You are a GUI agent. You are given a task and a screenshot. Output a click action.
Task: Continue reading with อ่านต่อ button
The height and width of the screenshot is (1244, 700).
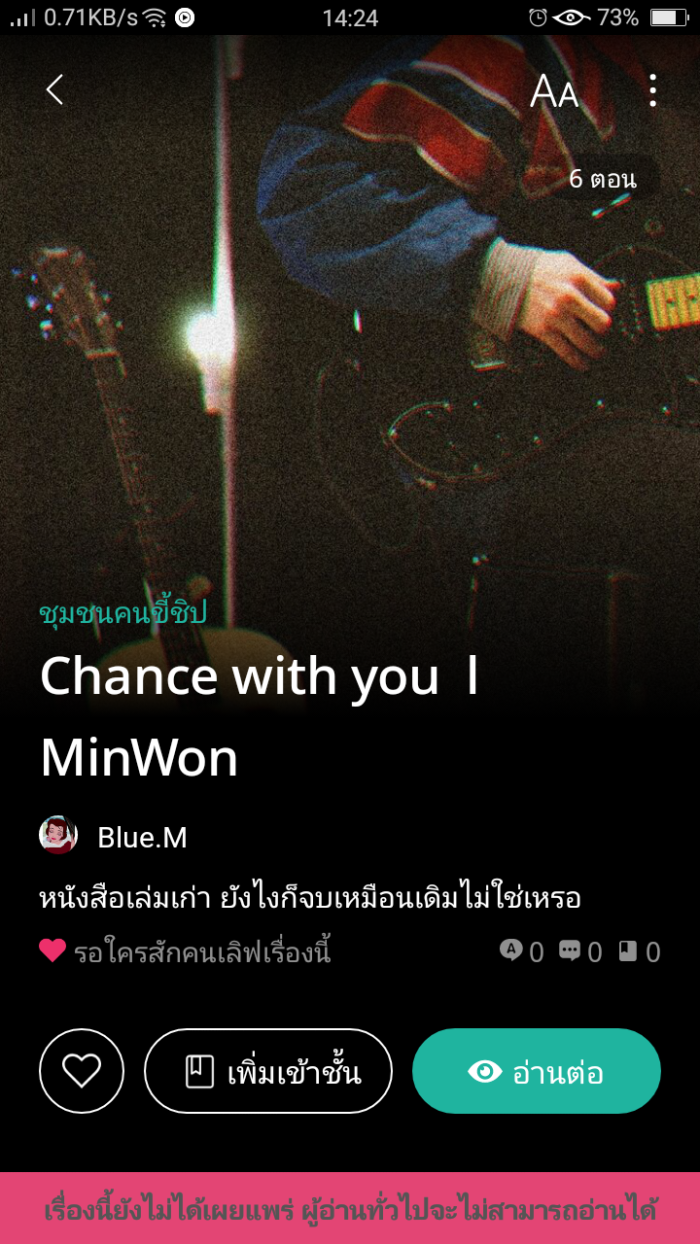pyautogui.click(x=536, y=1071)
